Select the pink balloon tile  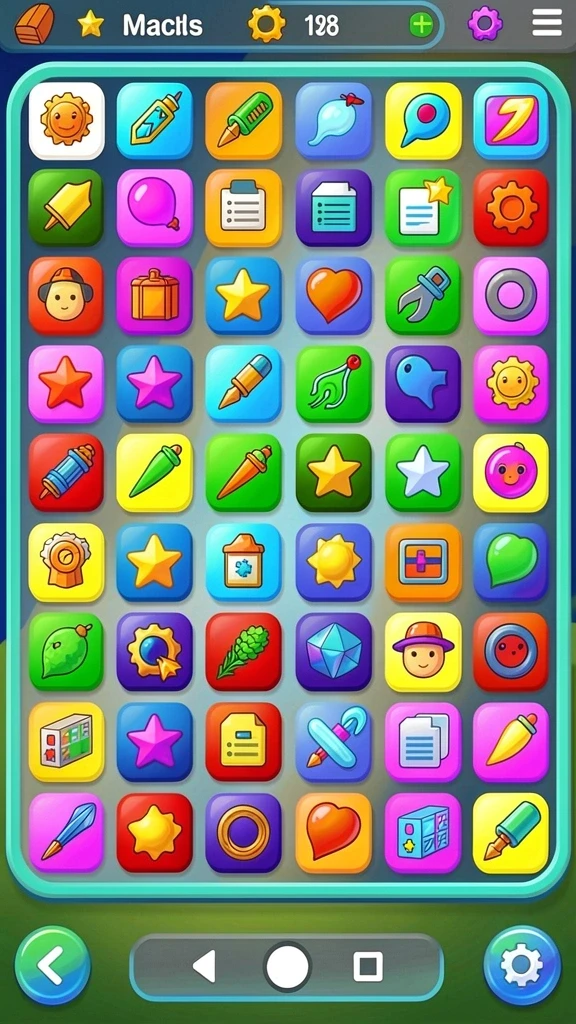tap(155, 208)
